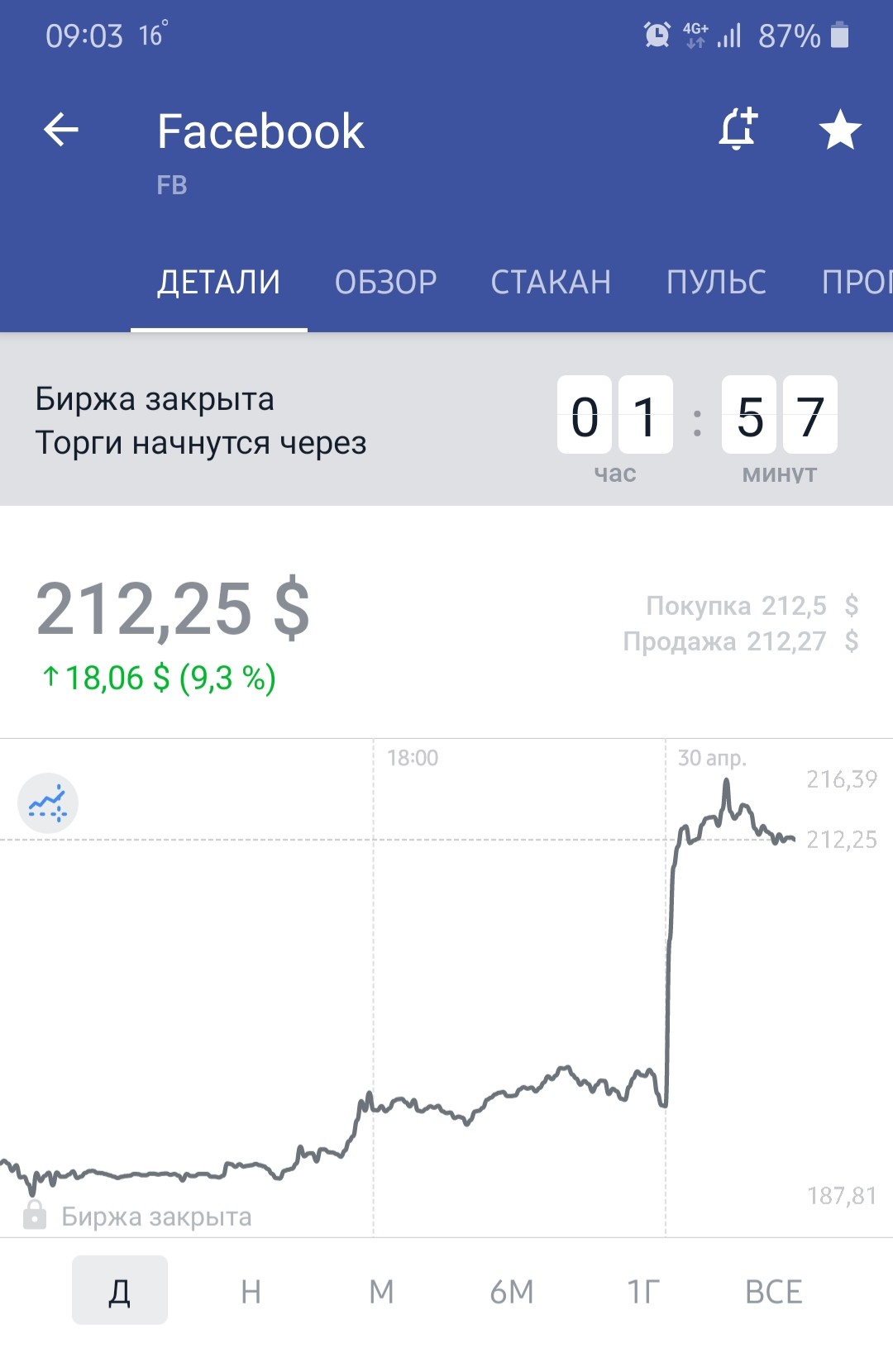Show the ВСЕ all-time chart

click(773, 1290)
